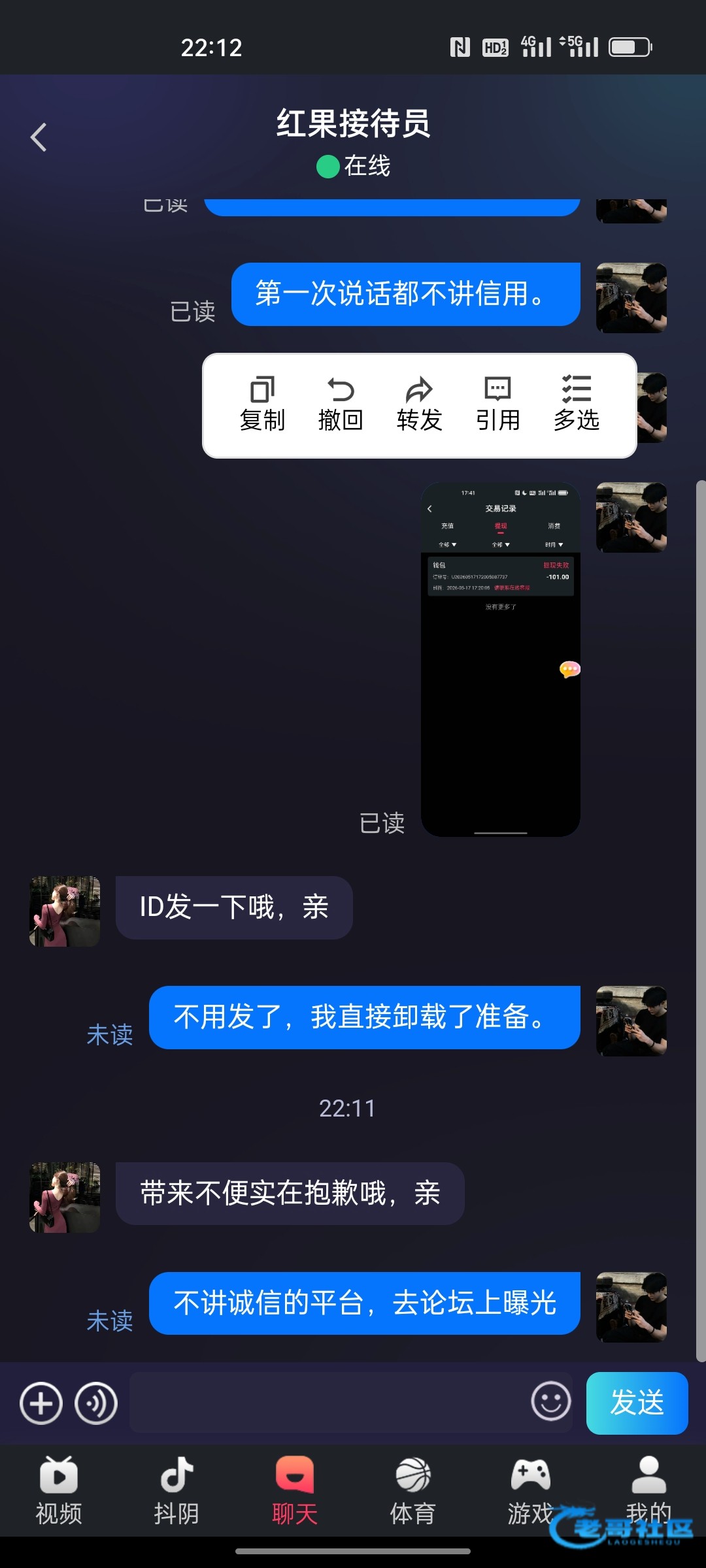Switch to voice message input

[96, 1403]
